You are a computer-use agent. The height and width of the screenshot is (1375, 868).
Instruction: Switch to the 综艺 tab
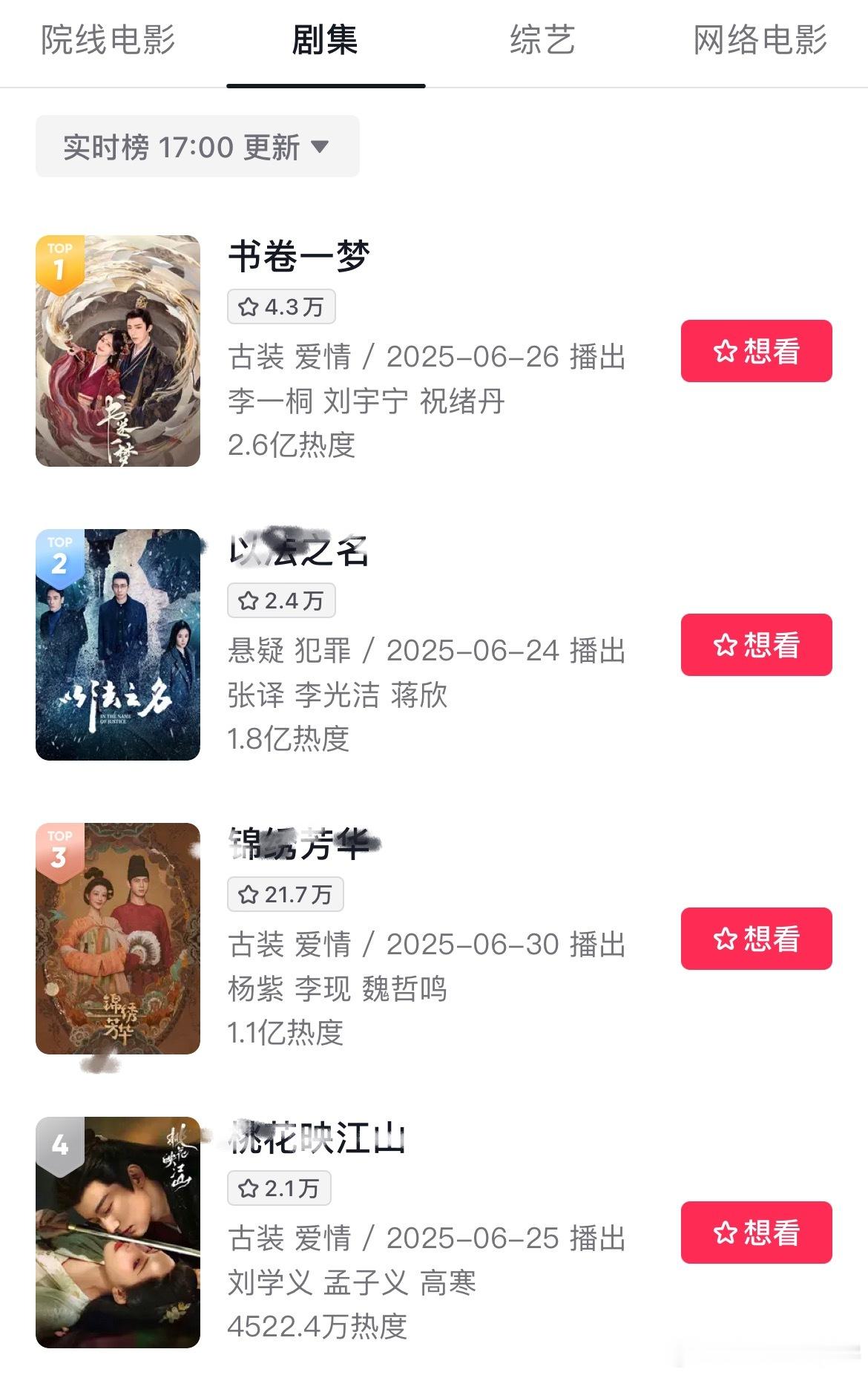[542, 40]
